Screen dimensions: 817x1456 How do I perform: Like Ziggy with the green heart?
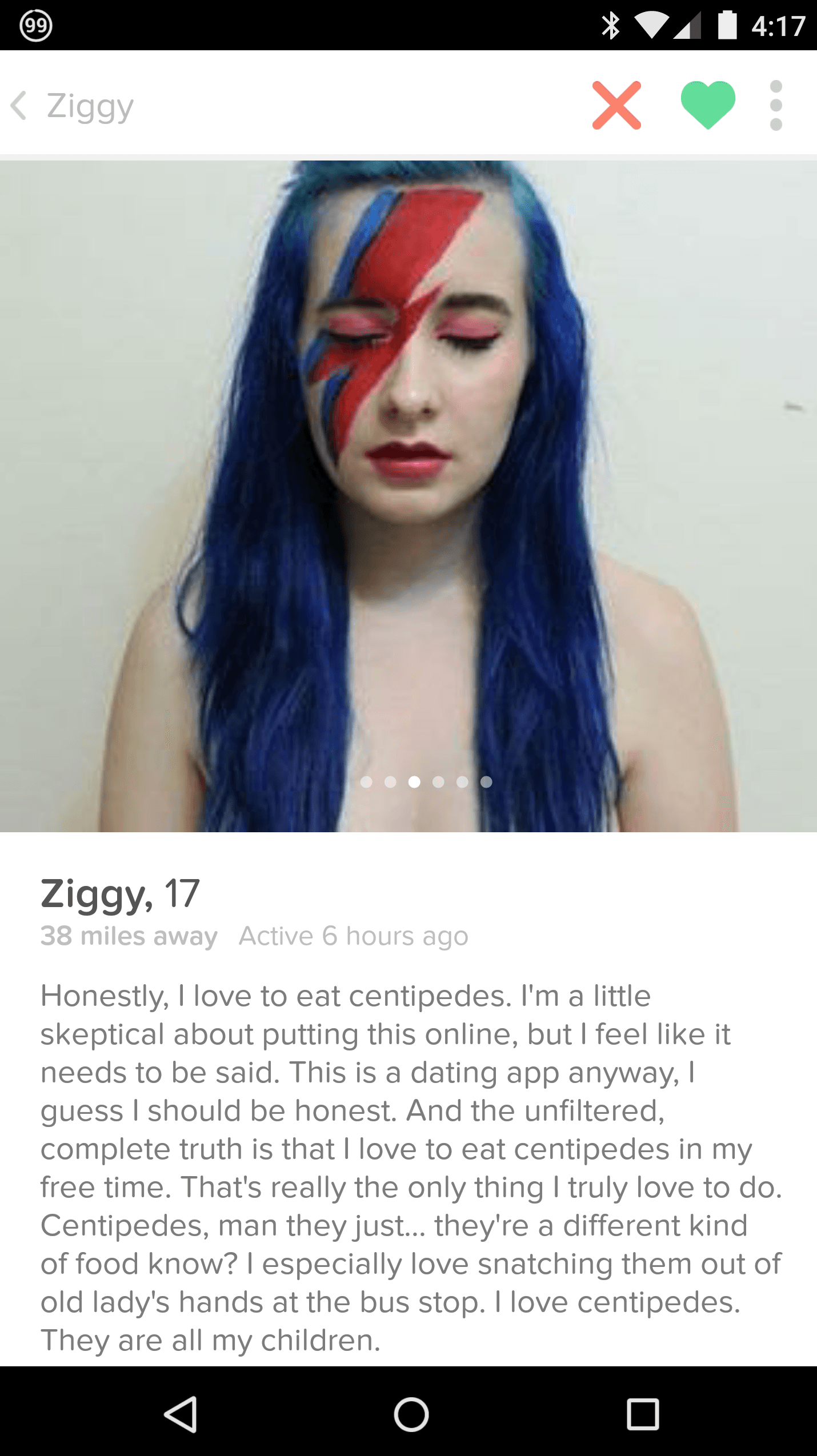coord(707,105)
